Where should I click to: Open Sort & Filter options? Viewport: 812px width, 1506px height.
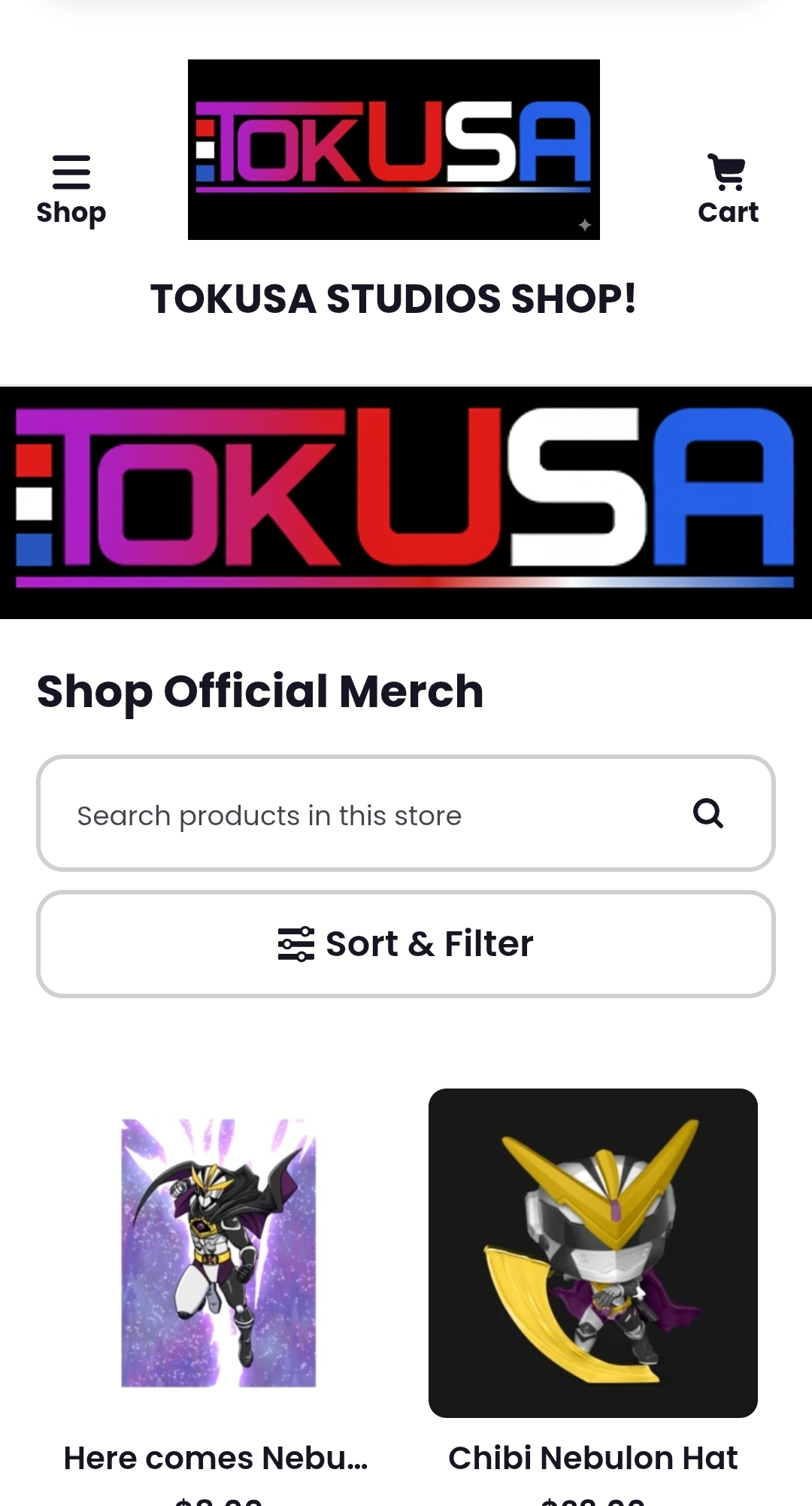(x=406, y=944)
